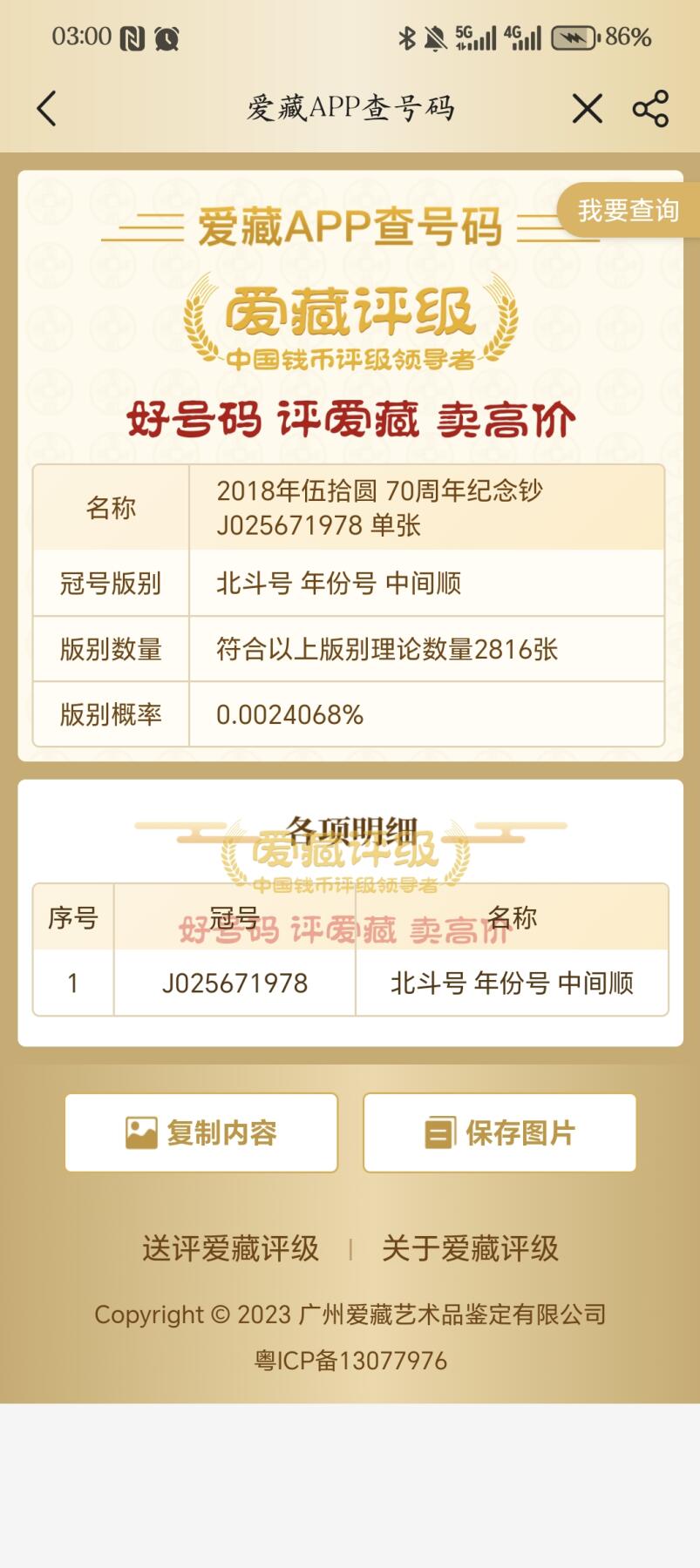Open the 关于爱藏评级 link
The width and height of the screenshot is (700, 1568).
pos(471,1248)
